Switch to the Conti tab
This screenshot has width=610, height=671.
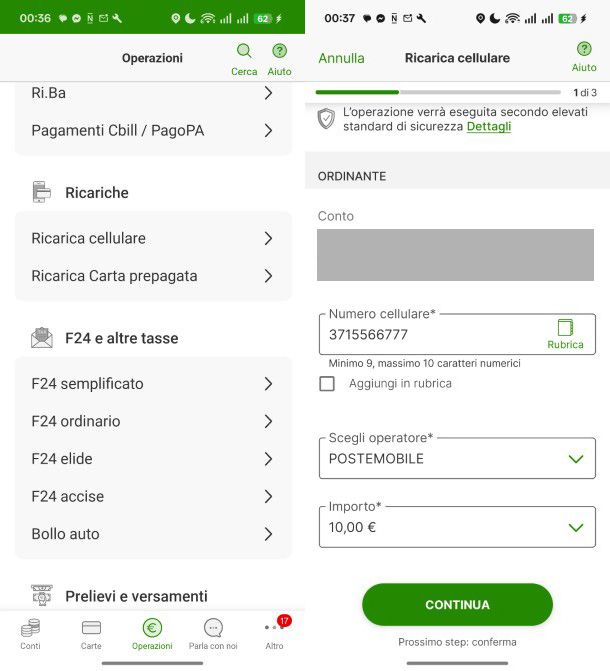(30, 634)
